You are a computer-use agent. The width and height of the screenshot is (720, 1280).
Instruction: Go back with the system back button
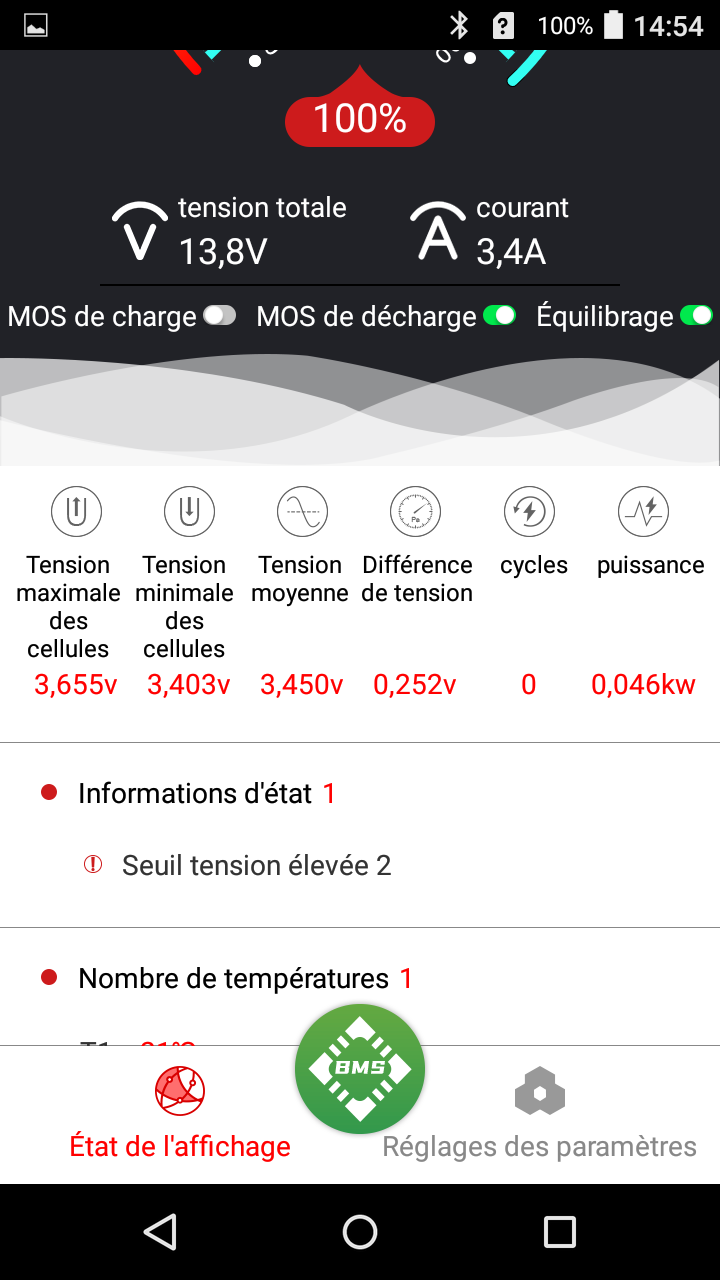[160, 1231]
